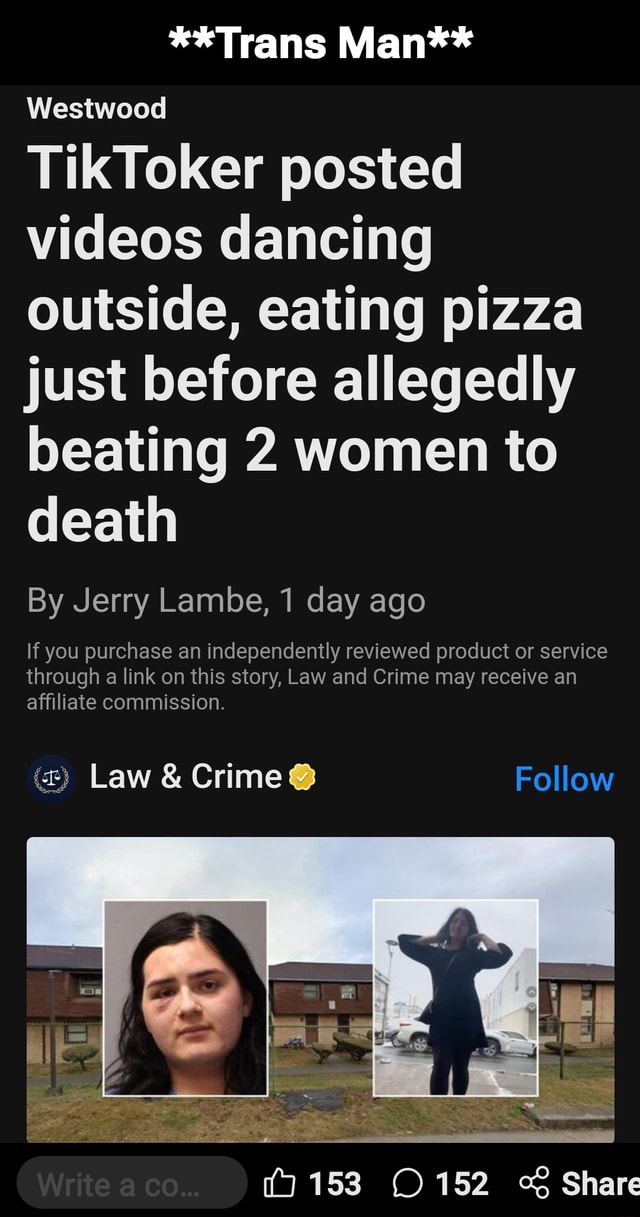This screenshot has width=640, height=1217.
Task: Follow the Law & Crime publisher
Action: (563, 778)
